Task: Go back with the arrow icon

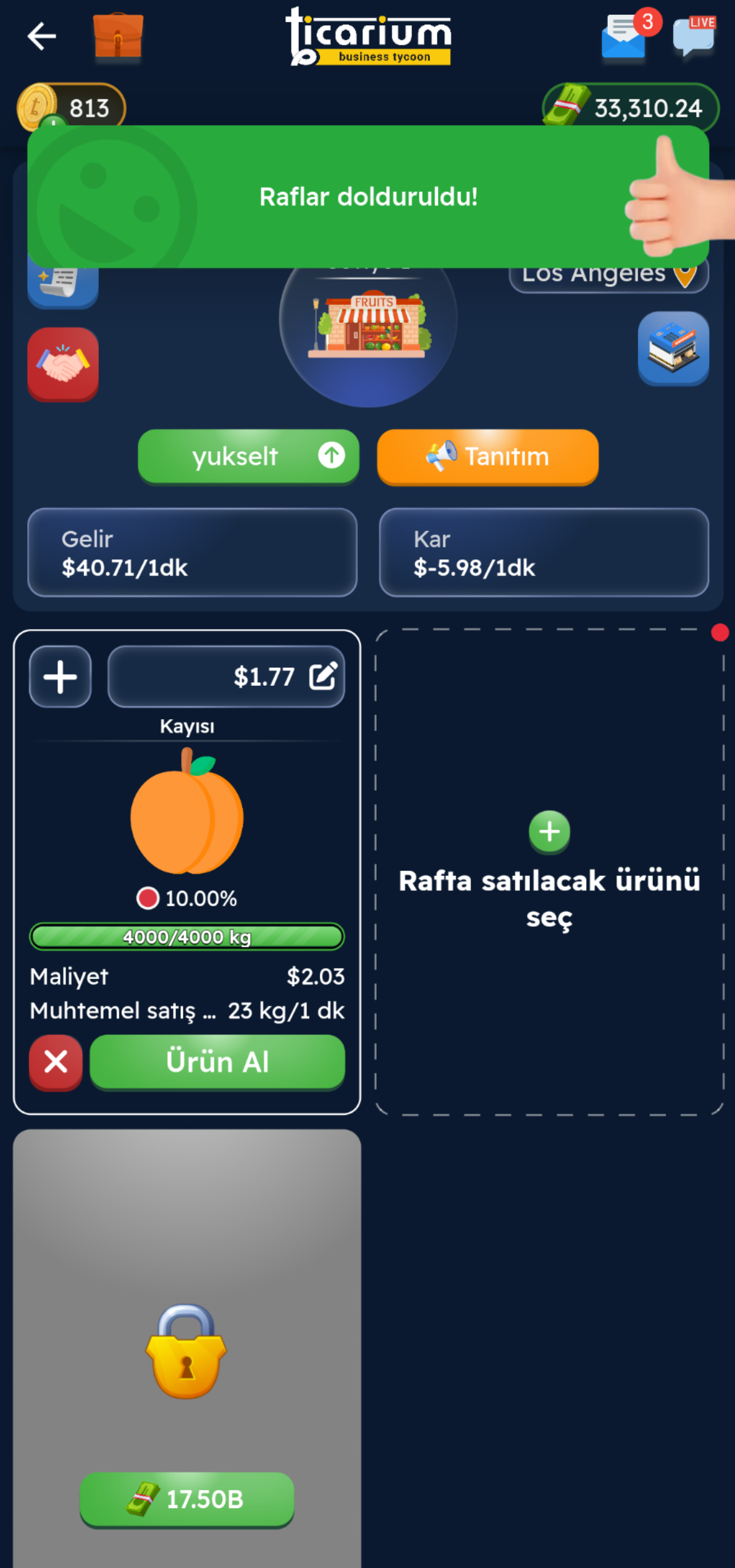Action: (x=41, y=36)
